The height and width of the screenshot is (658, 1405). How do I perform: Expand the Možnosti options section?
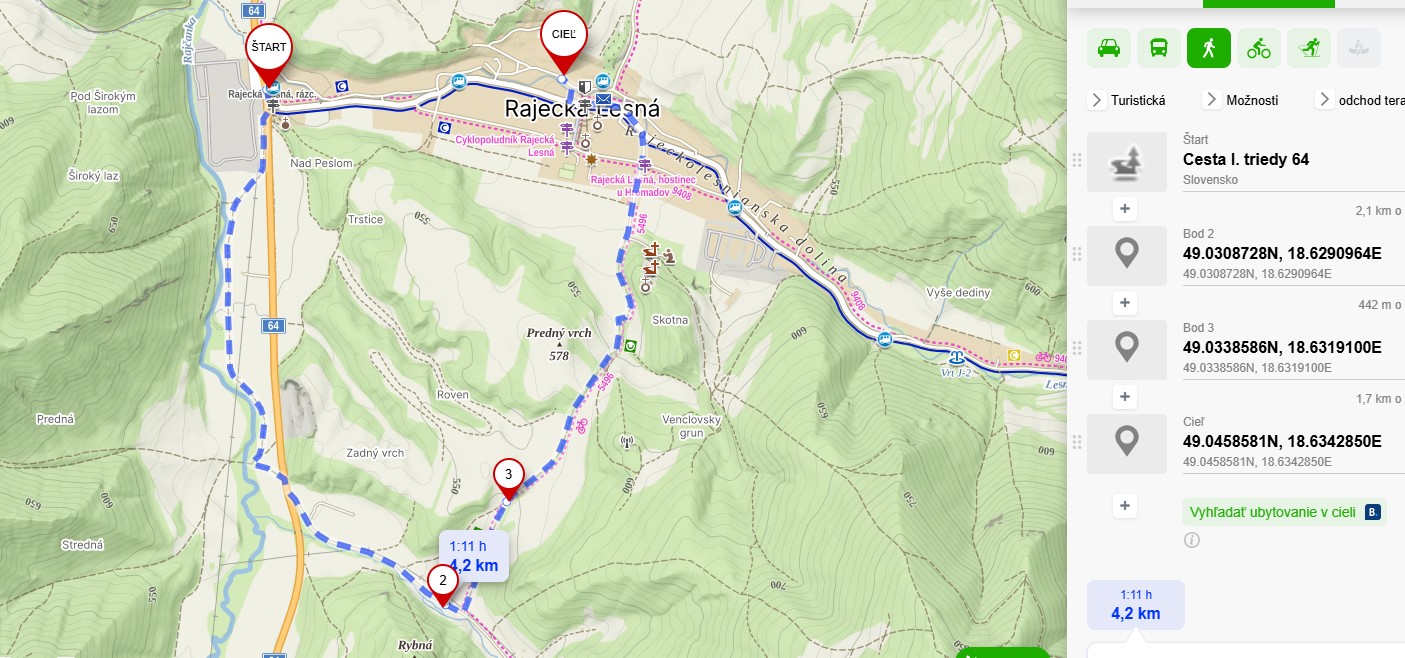(1241, 100)
